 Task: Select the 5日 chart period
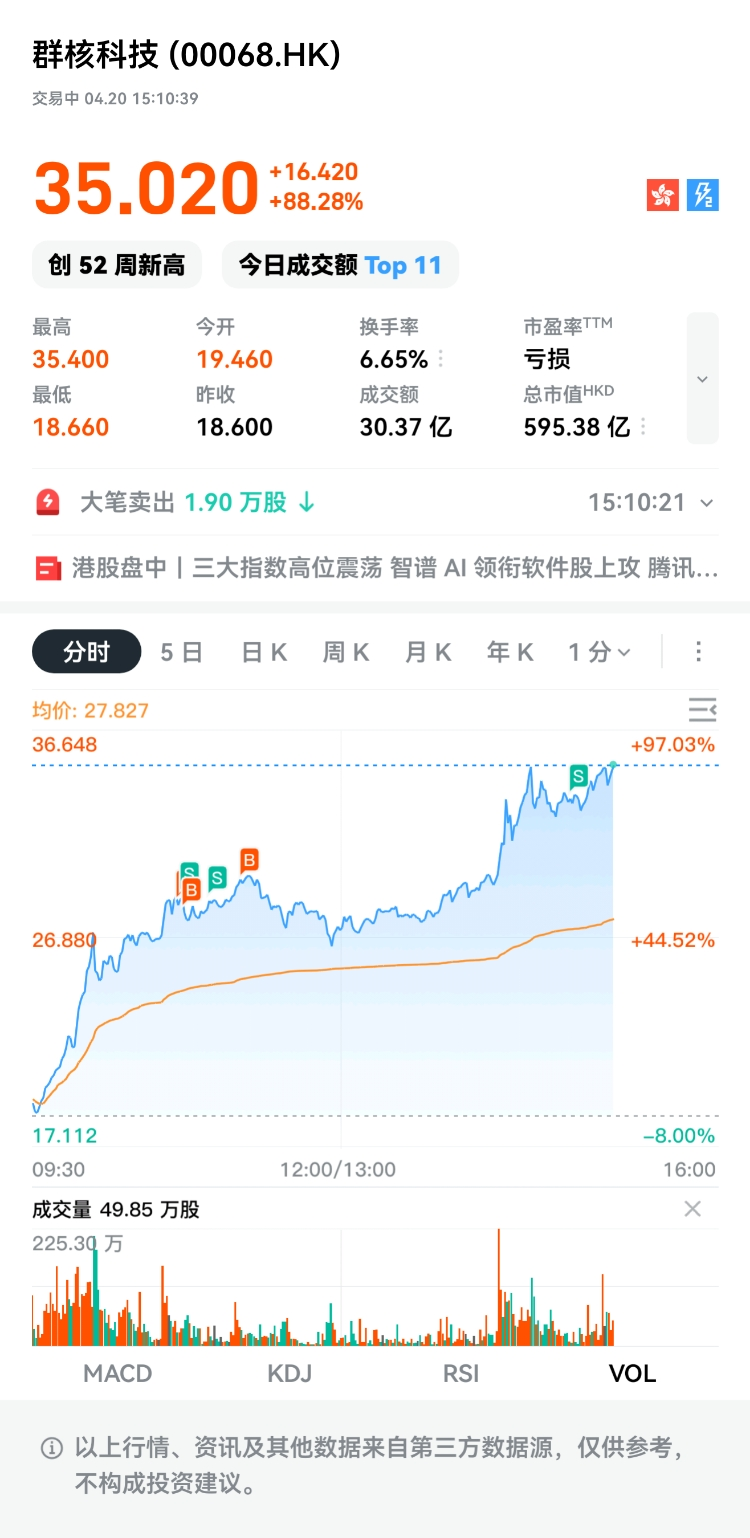click(181, 653)
